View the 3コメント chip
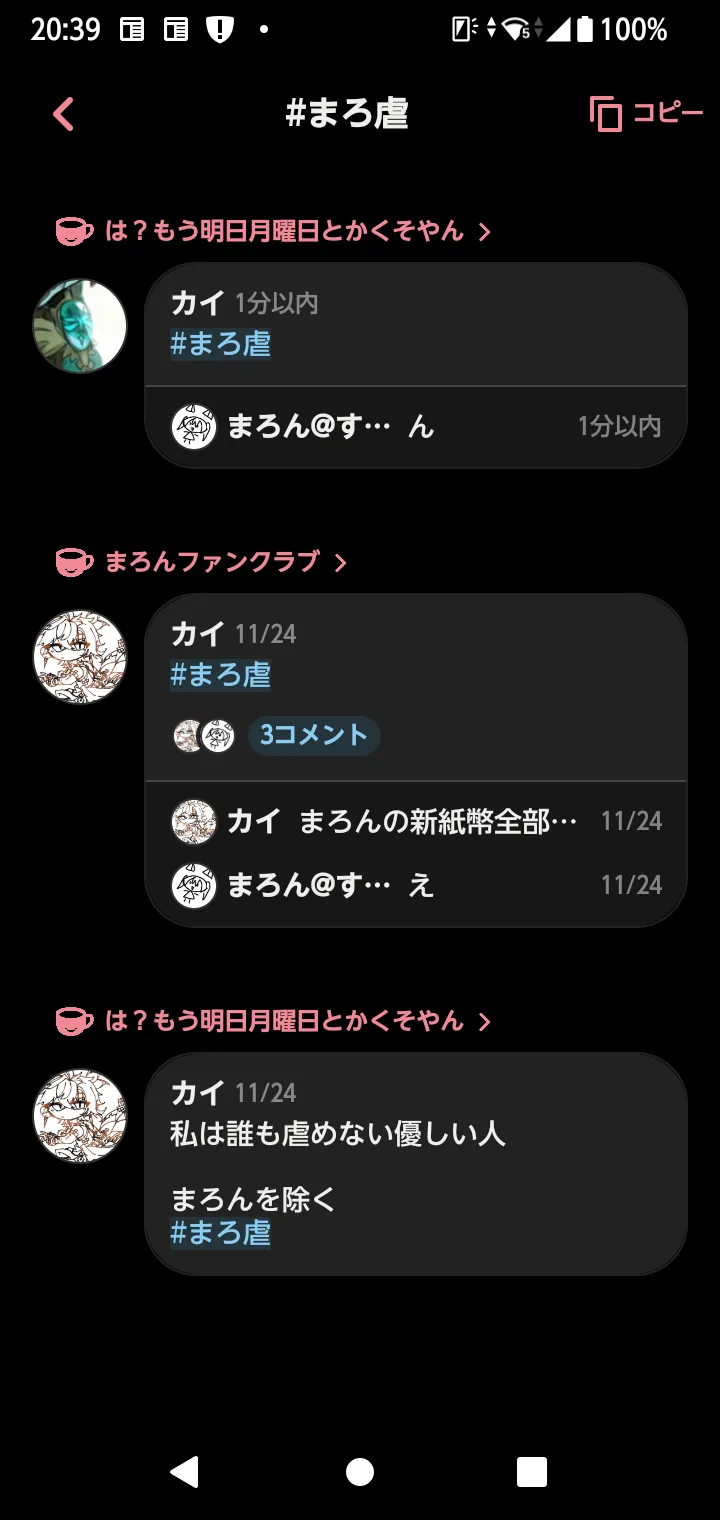The height and width of the screenshot is (1520, 720). tap(314, 736)
